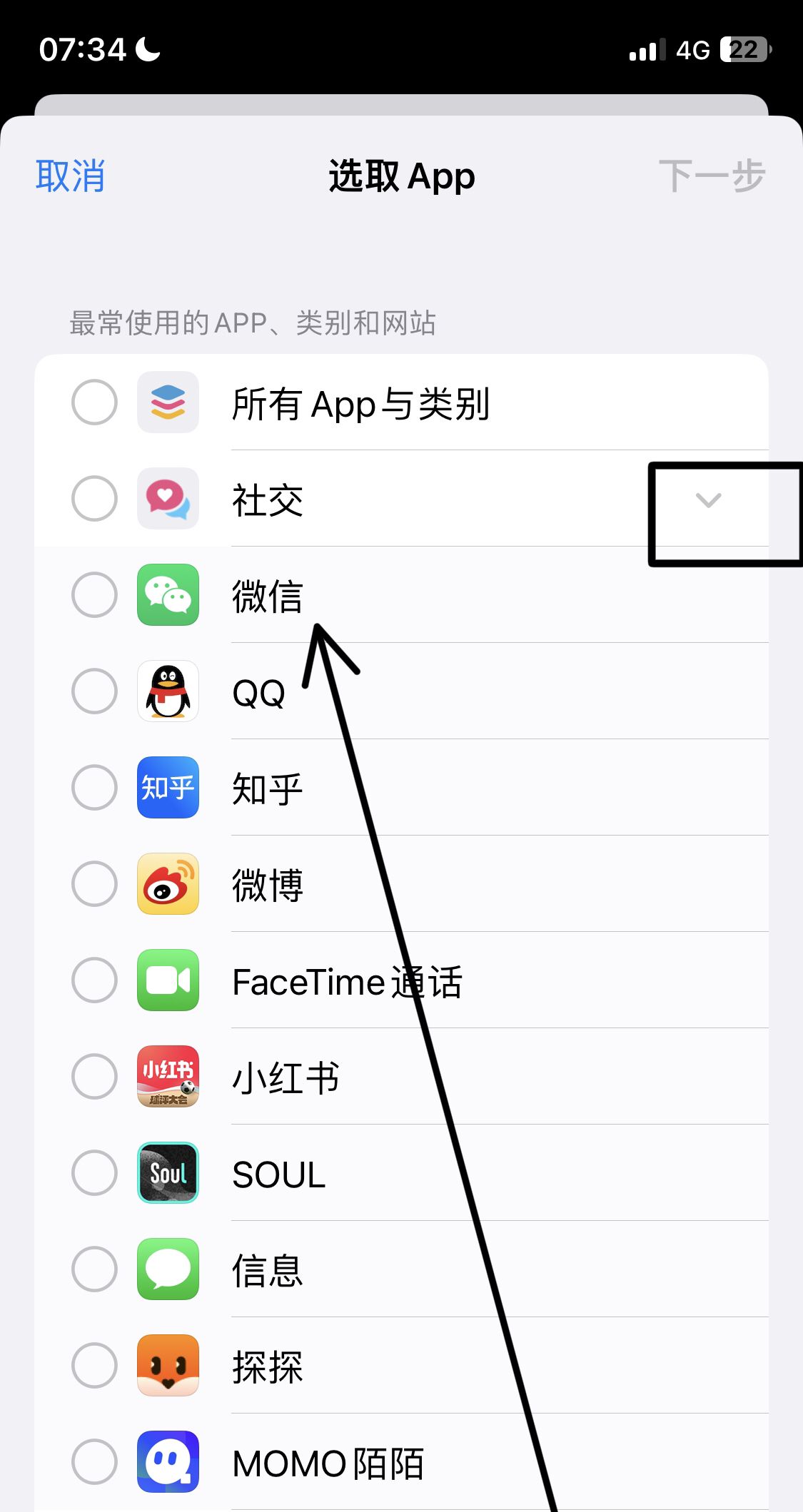Tap the WeChat 微信 app icon
Image resolution: width=803 pixels, height=1512 pixels.
[167, 596]
